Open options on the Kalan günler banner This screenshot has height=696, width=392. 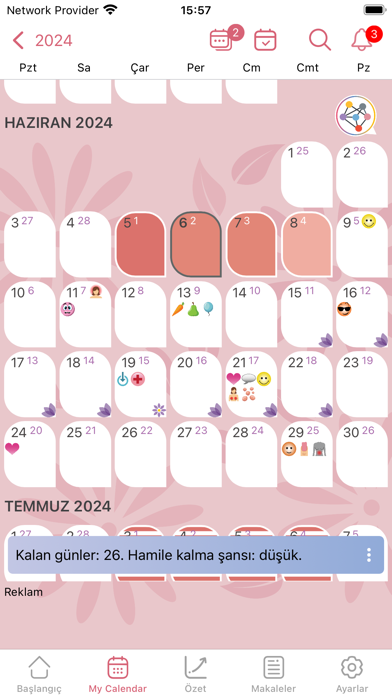tap(368, 555)
